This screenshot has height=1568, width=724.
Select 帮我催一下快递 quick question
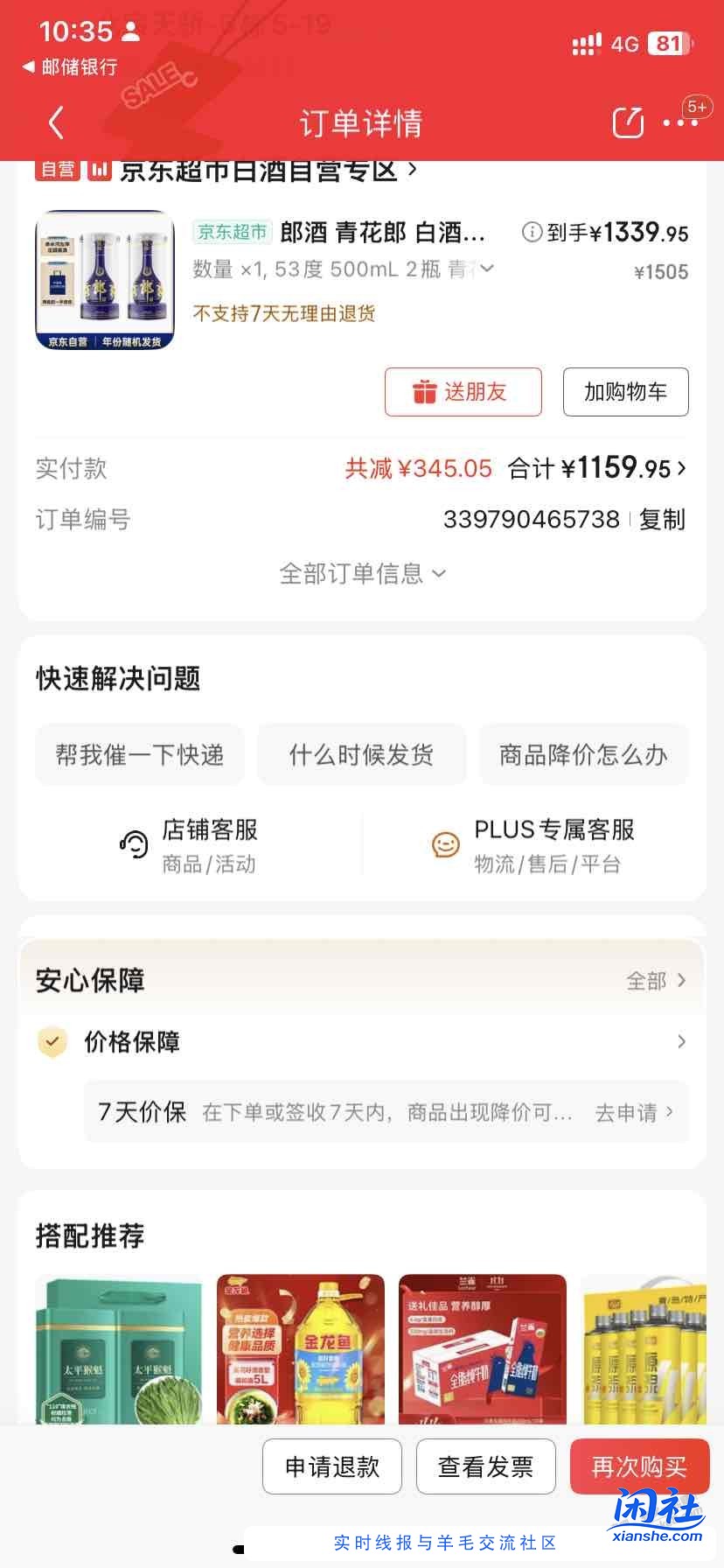tap(140, 754)
